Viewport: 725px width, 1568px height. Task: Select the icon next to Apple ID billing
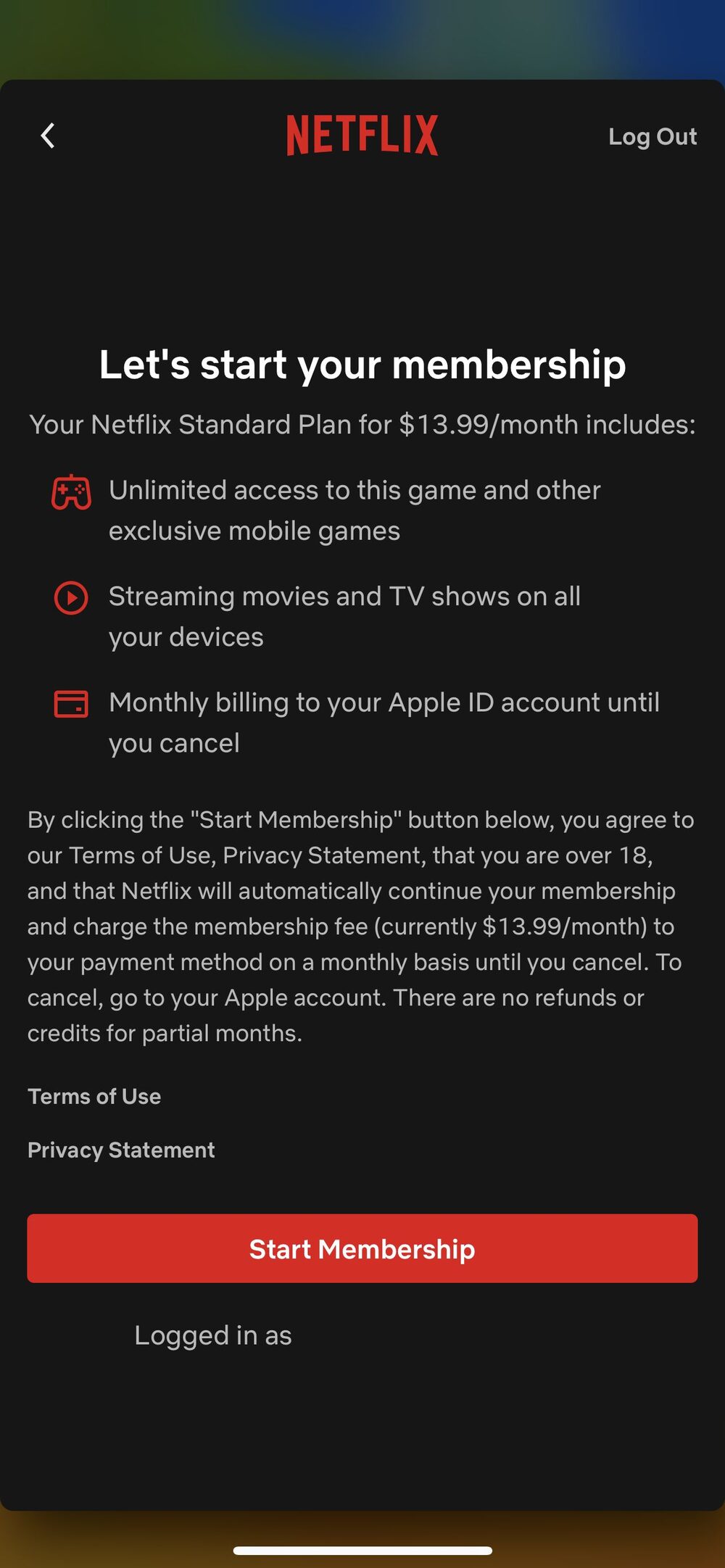[x=72, y=703]
